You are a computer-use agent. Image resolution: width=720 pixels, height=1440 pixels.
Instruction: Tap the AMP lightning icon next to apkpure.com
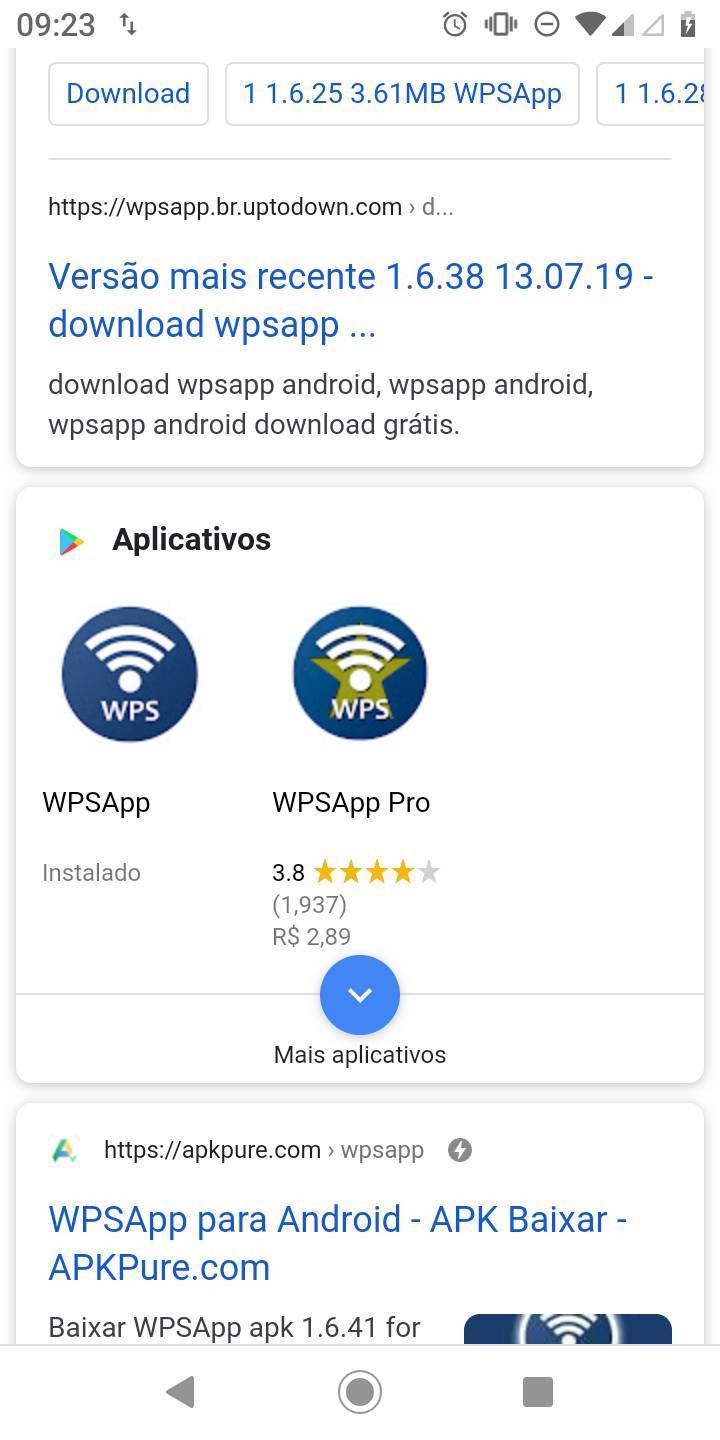pos(460,1150)
